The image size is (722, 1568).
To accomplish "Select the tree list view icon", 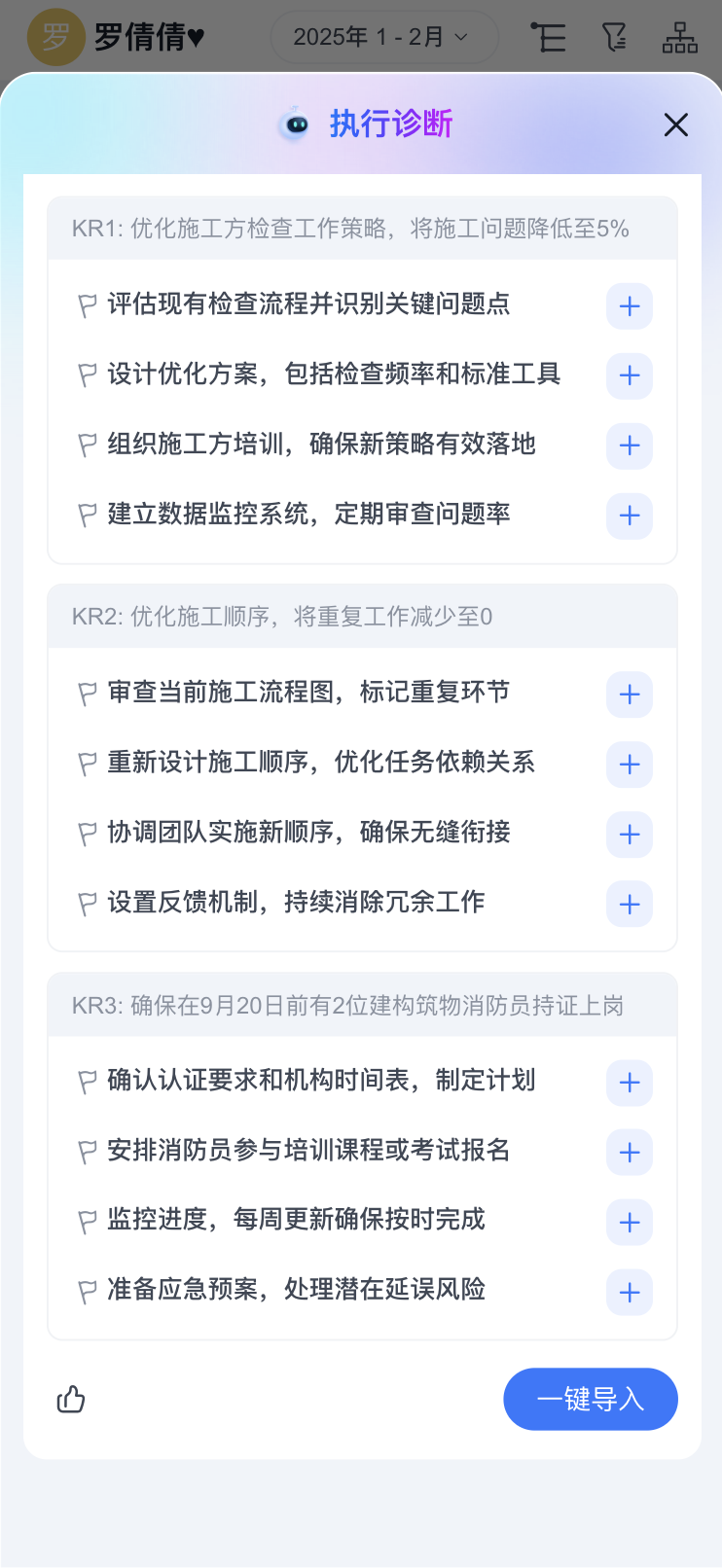I will coord(550,37).
